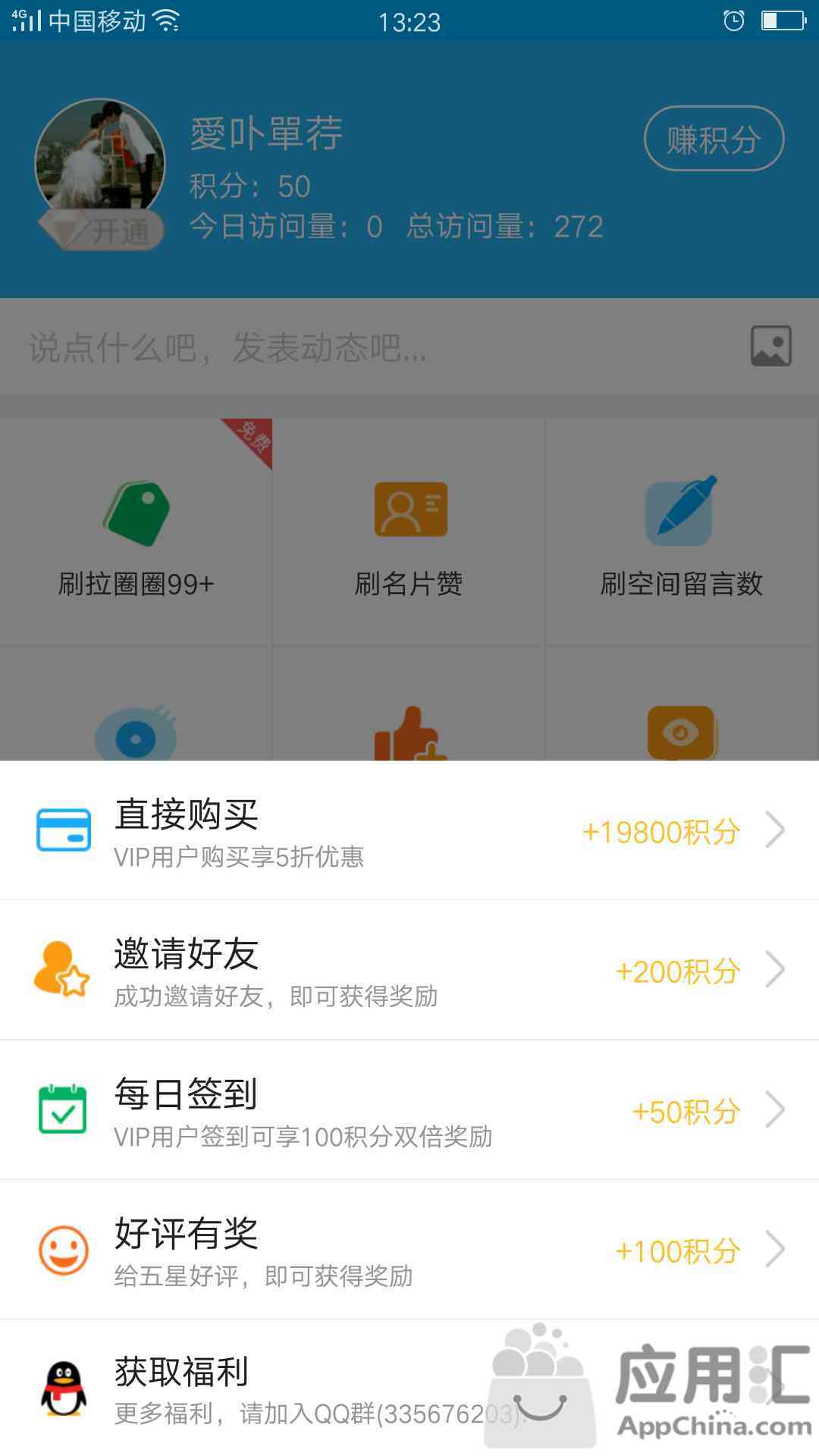Open the 邀请好友 row

pyautogui.click(x=409, y=971)
